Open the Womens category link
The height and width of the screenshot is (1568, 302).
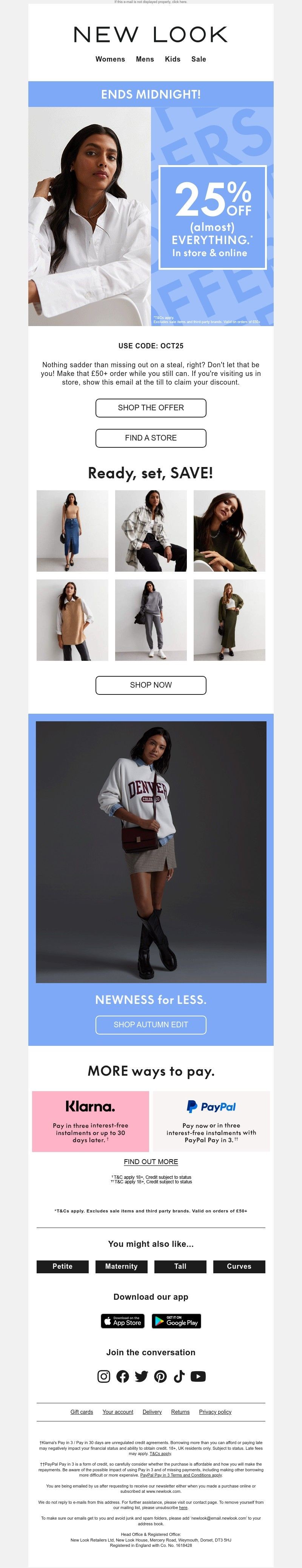[x=110, y=59]
